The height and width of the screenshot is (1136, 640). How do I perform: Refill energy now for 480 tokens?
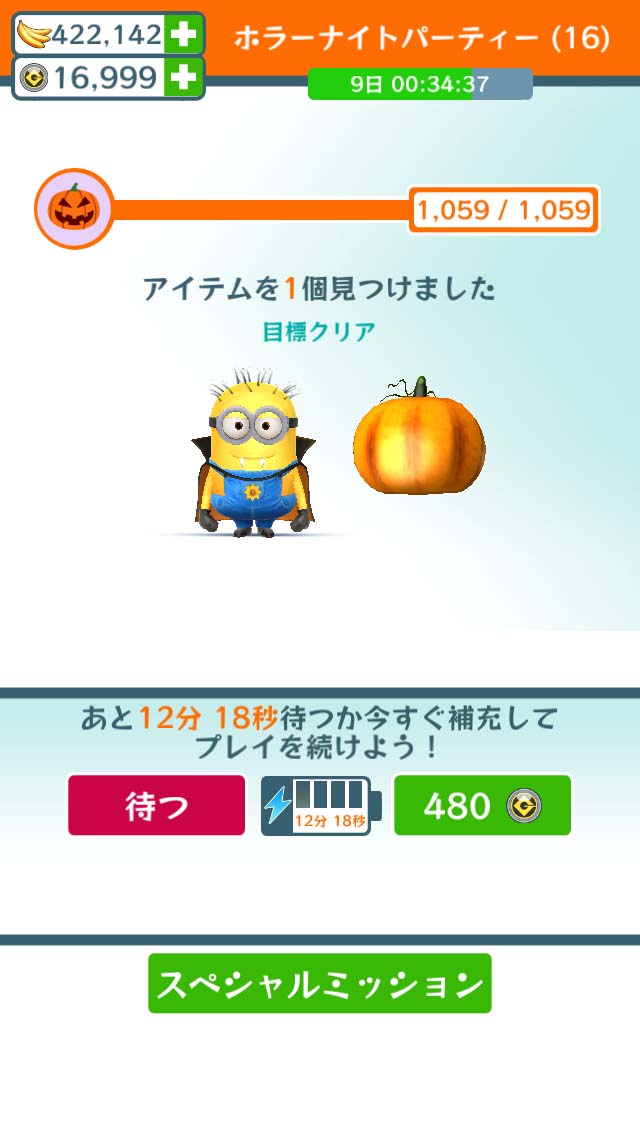pyautogui.click(x=482, y=805)
